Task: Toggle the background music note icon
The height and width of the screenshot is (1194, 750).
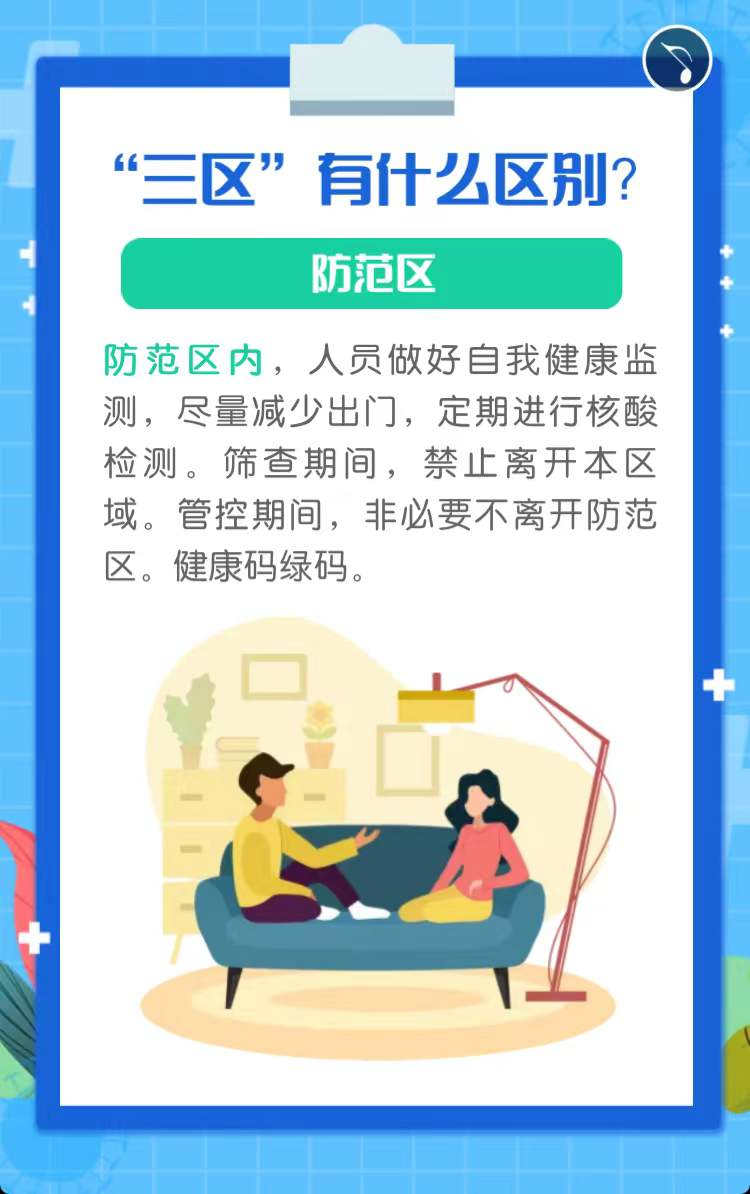Action: [x=677, y=59]
